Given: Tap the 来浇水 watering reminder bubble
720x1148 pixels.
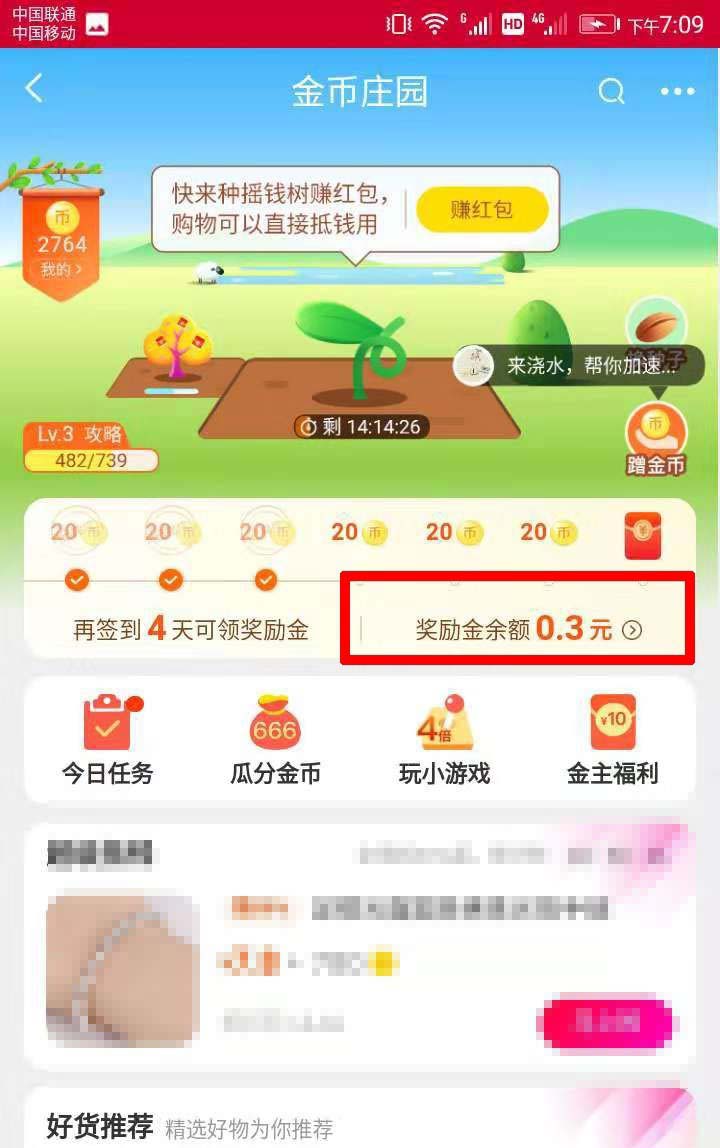Looking at the screenshot, I should pyautogui.click(x=578, y=366).
